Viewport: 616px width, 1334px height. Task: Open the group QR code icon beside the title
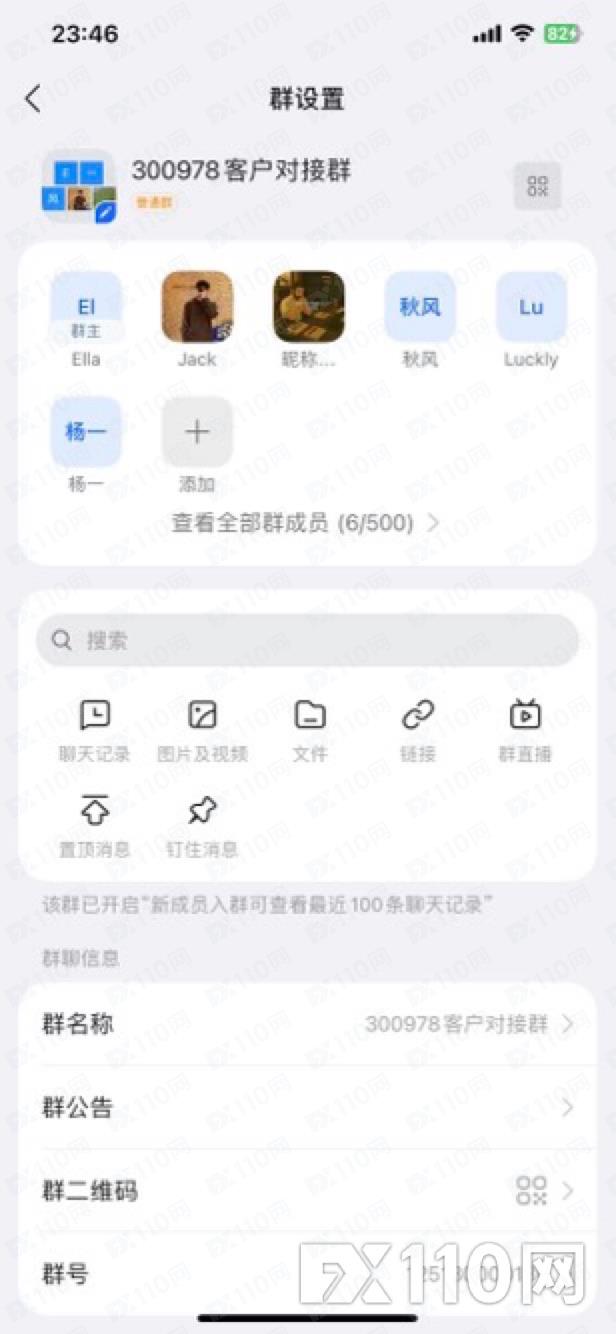click(538, 186)
